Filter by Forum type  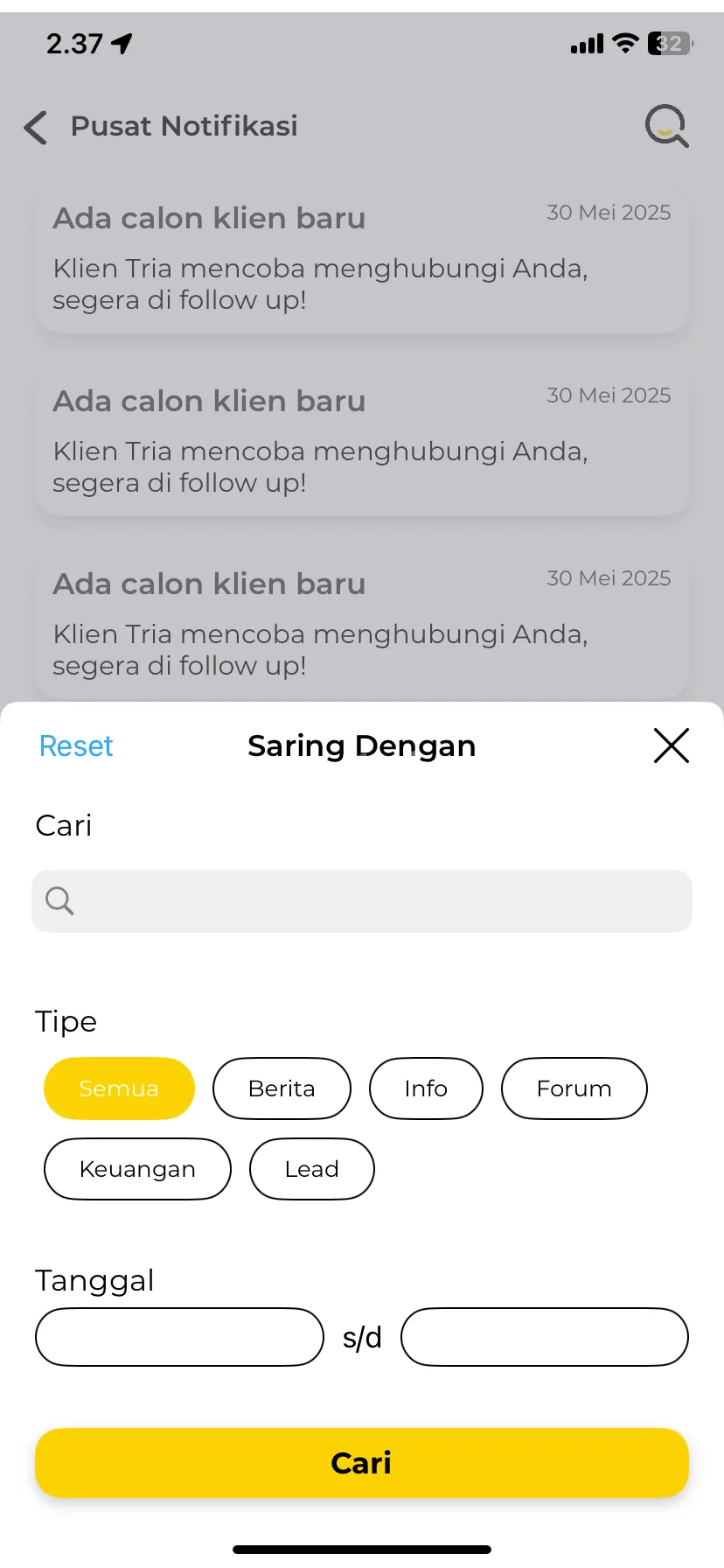pos(574,1088)
